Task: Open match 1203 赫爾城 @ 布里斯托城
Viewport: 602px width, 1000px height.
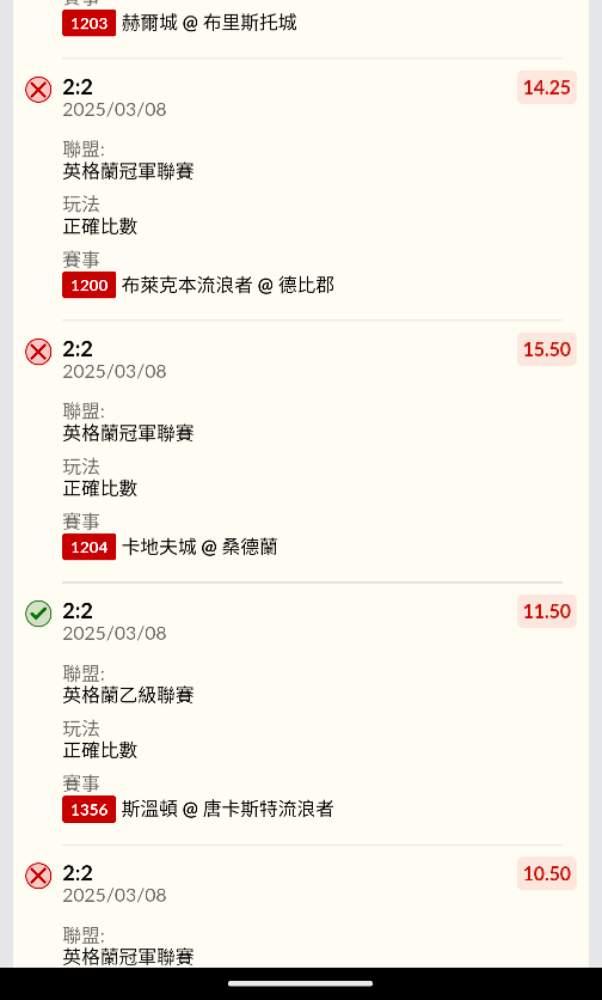Action: (179, 23)
